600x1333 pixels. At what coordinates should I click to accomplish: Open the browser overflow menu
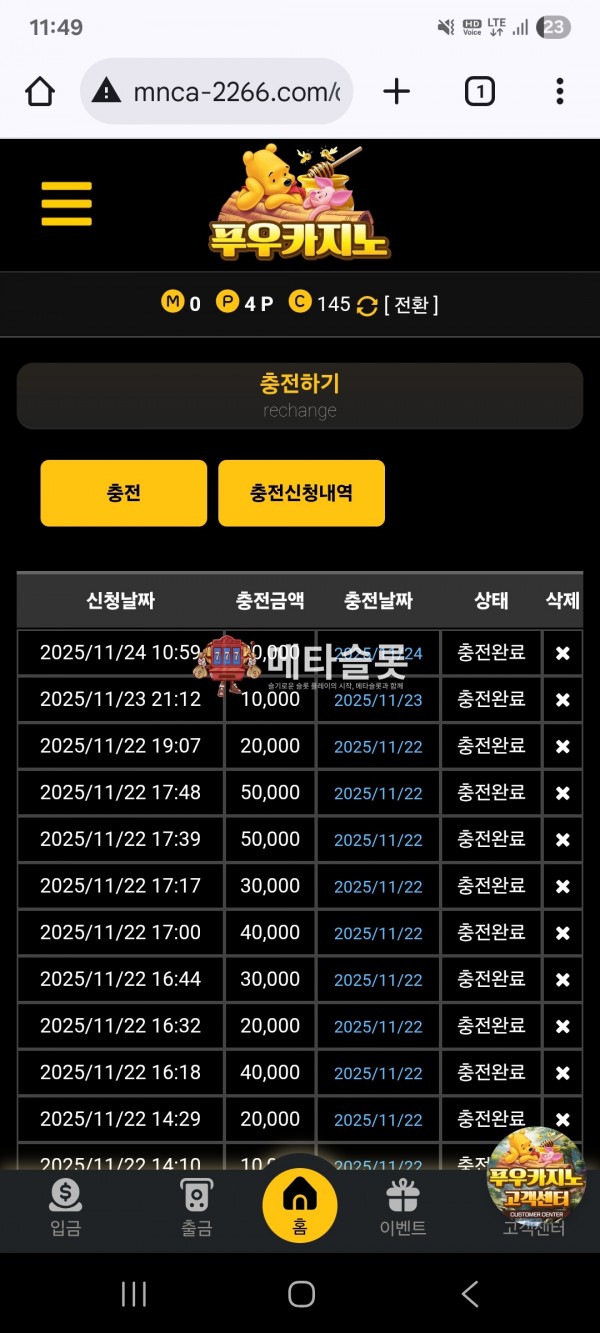pos(559,92)
